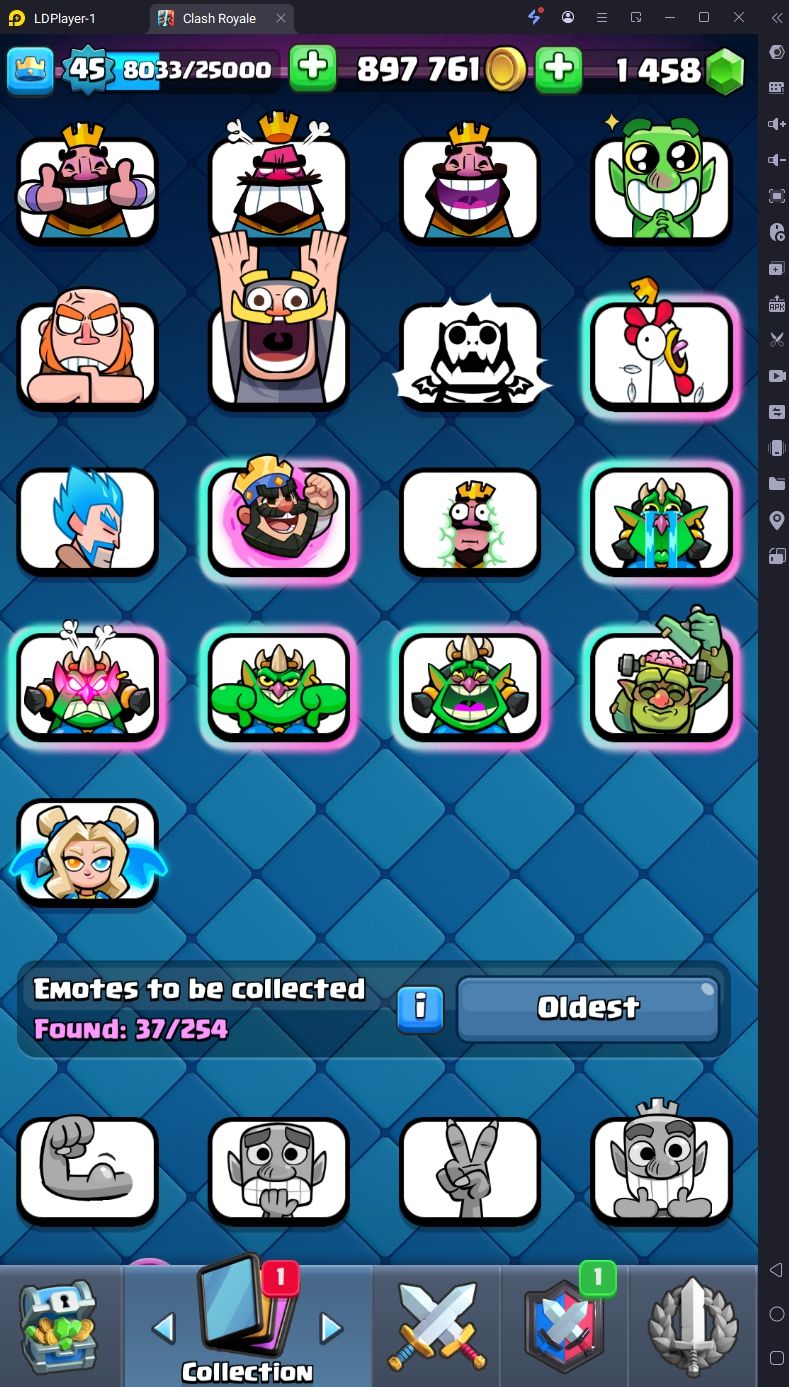Image resolution: width=789 pixels, height=1387 pixels.
Task: Select the chicken emote
Action: point(661,353)
